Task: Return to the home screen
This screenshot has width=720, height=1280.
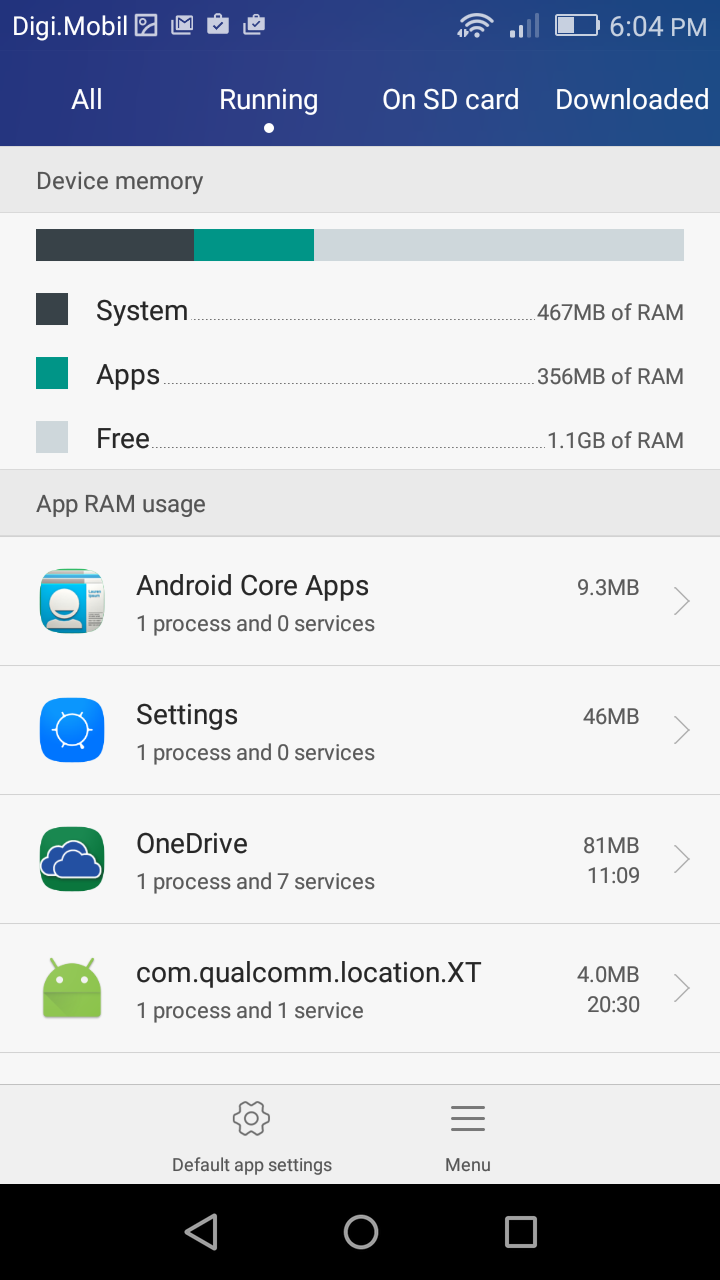Action: [361, 1232]
